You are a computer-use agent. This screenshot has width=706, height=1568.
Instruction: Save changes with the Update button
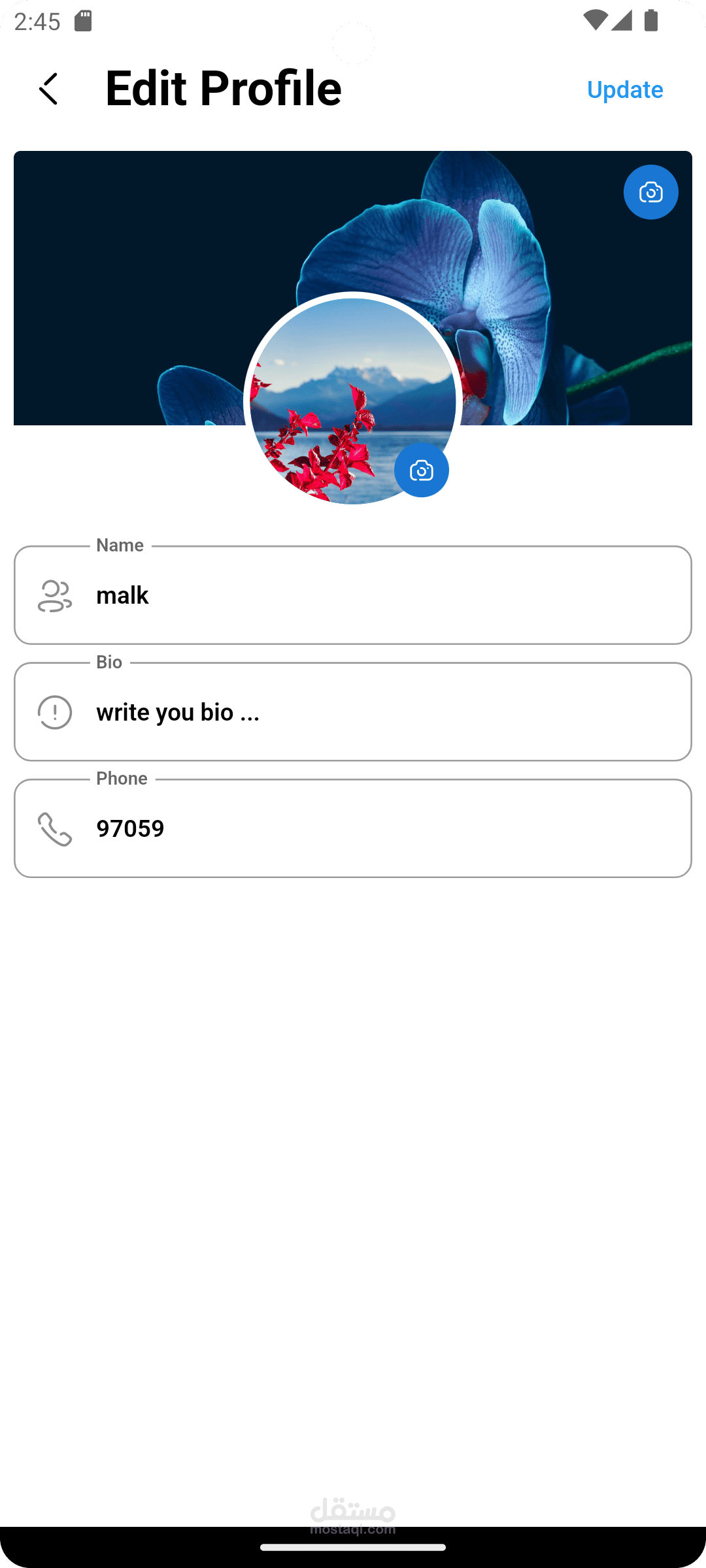[x=625, y=90]
